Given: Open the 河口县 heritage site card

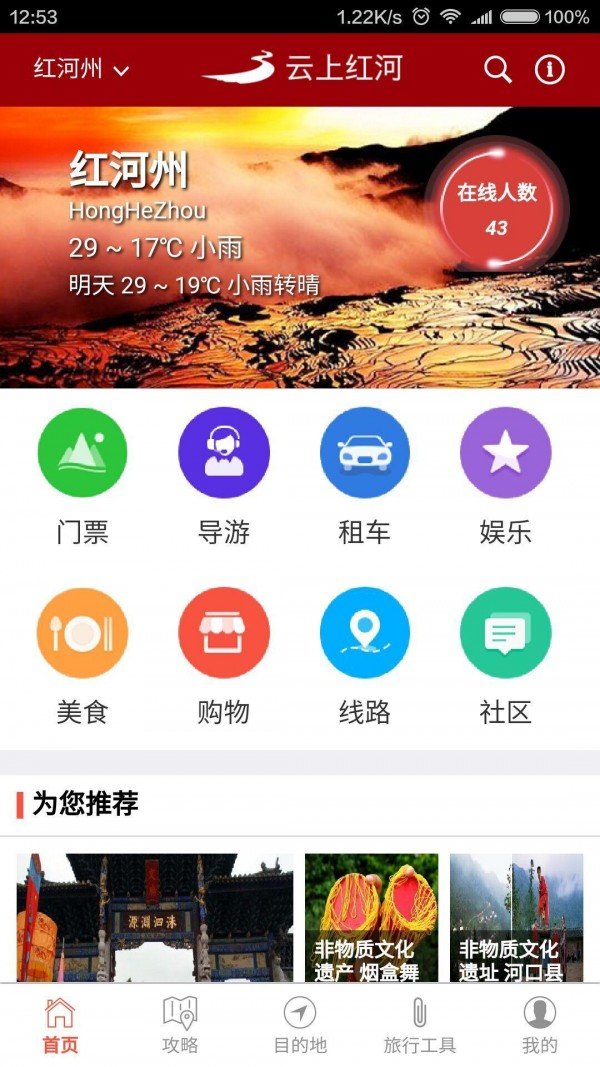Looking at the screenshot, I should tap(516, 917).
